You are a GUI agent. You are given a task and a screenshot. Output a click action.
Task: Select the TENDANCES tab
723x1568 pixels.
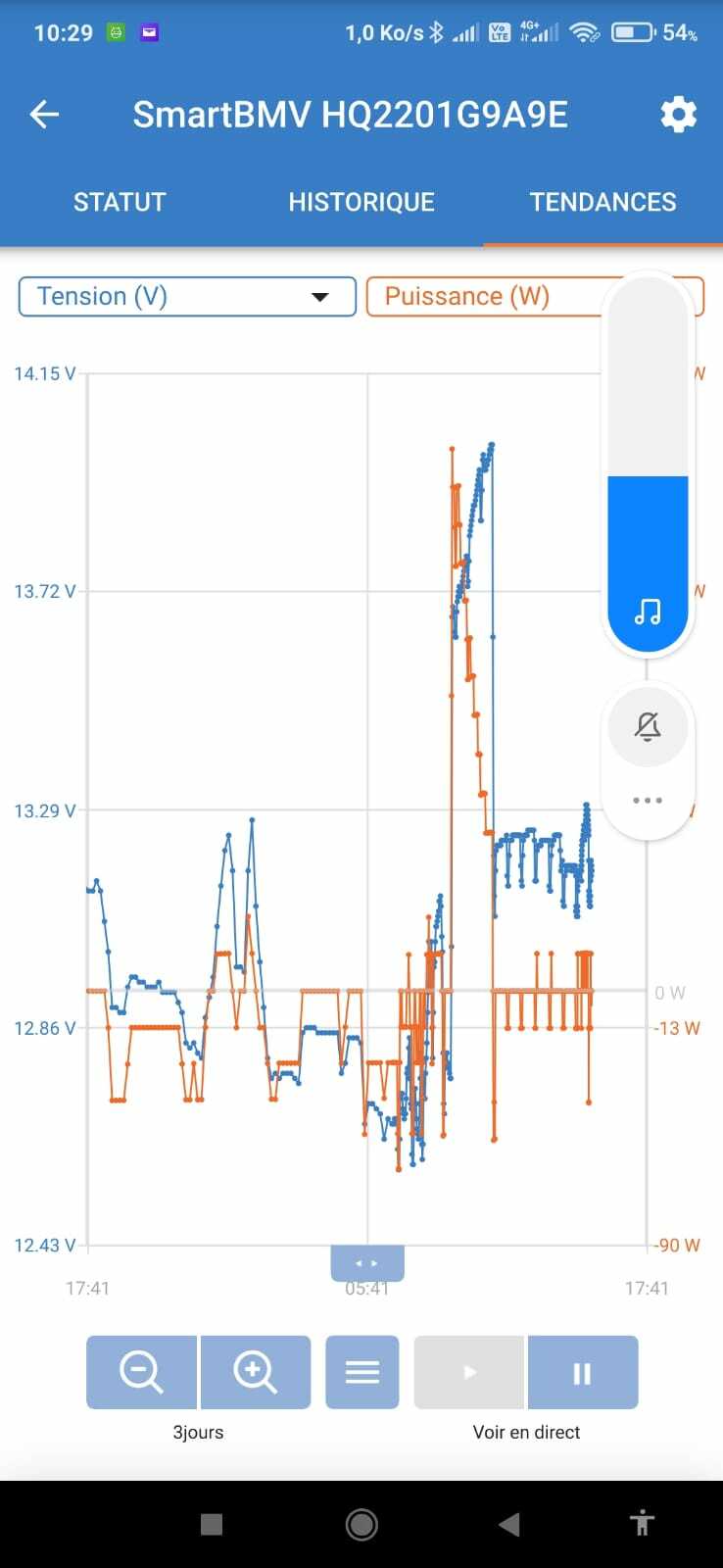point(602,202)
